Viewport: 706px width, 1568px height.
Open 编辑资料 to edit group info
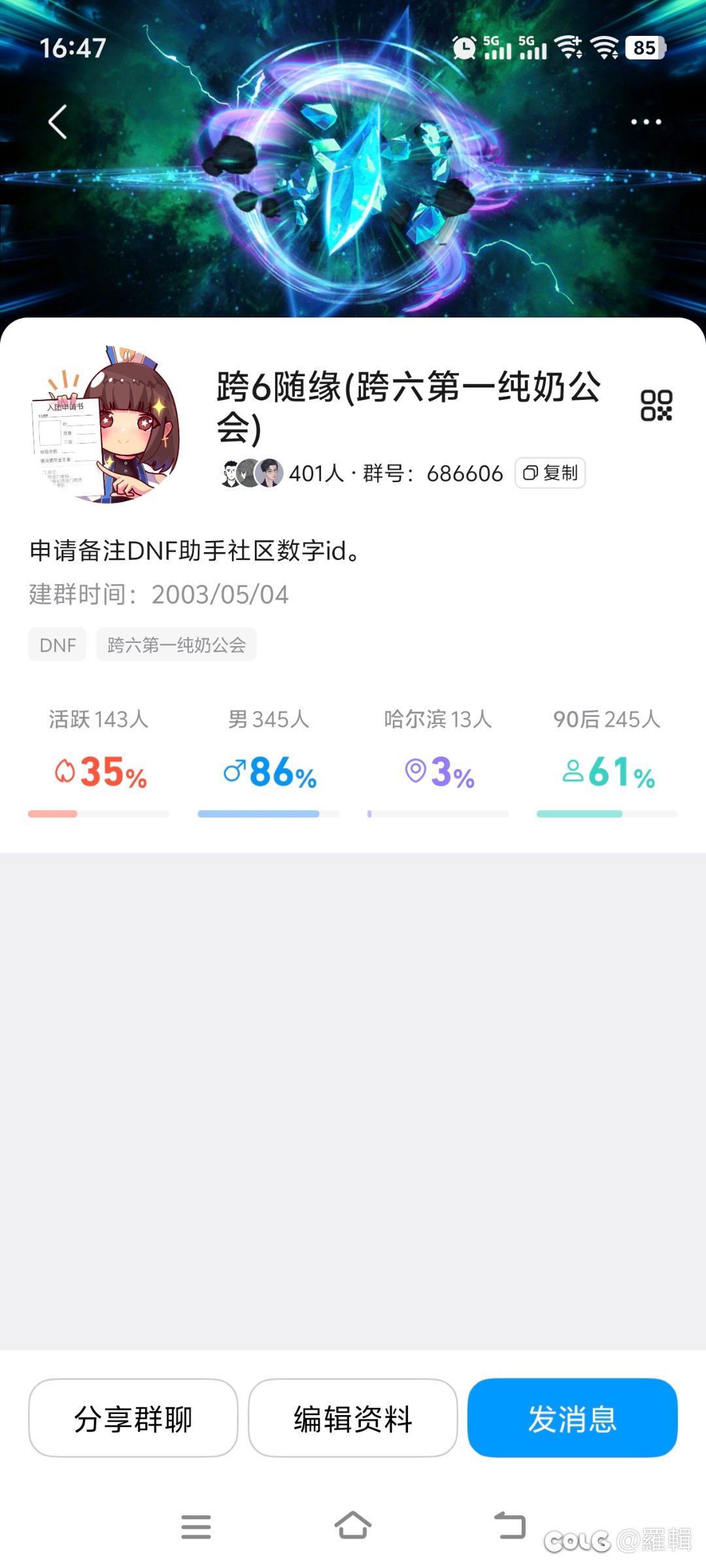pos(353,1418)
